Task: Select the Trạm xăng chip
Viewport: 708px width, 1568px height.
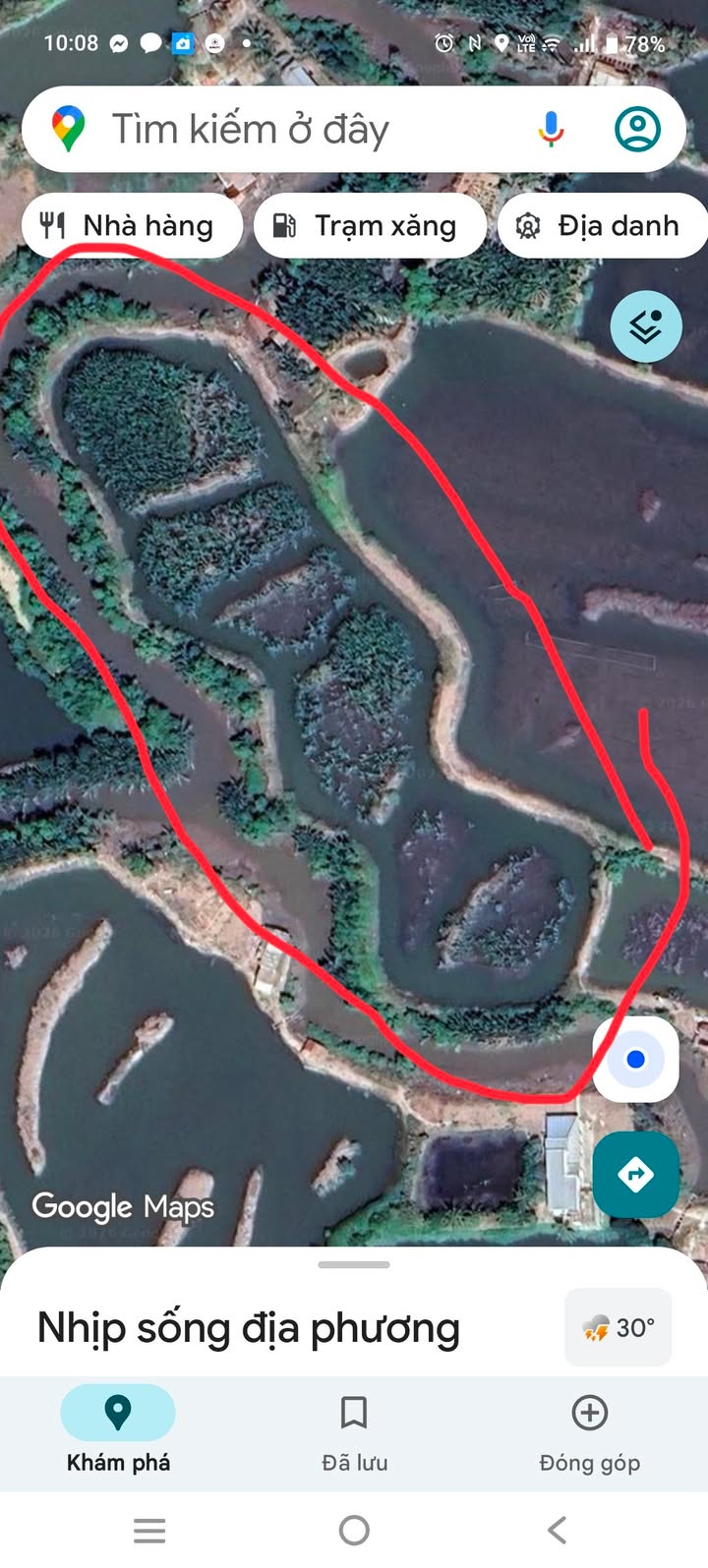Action: (x=369, y=226)
